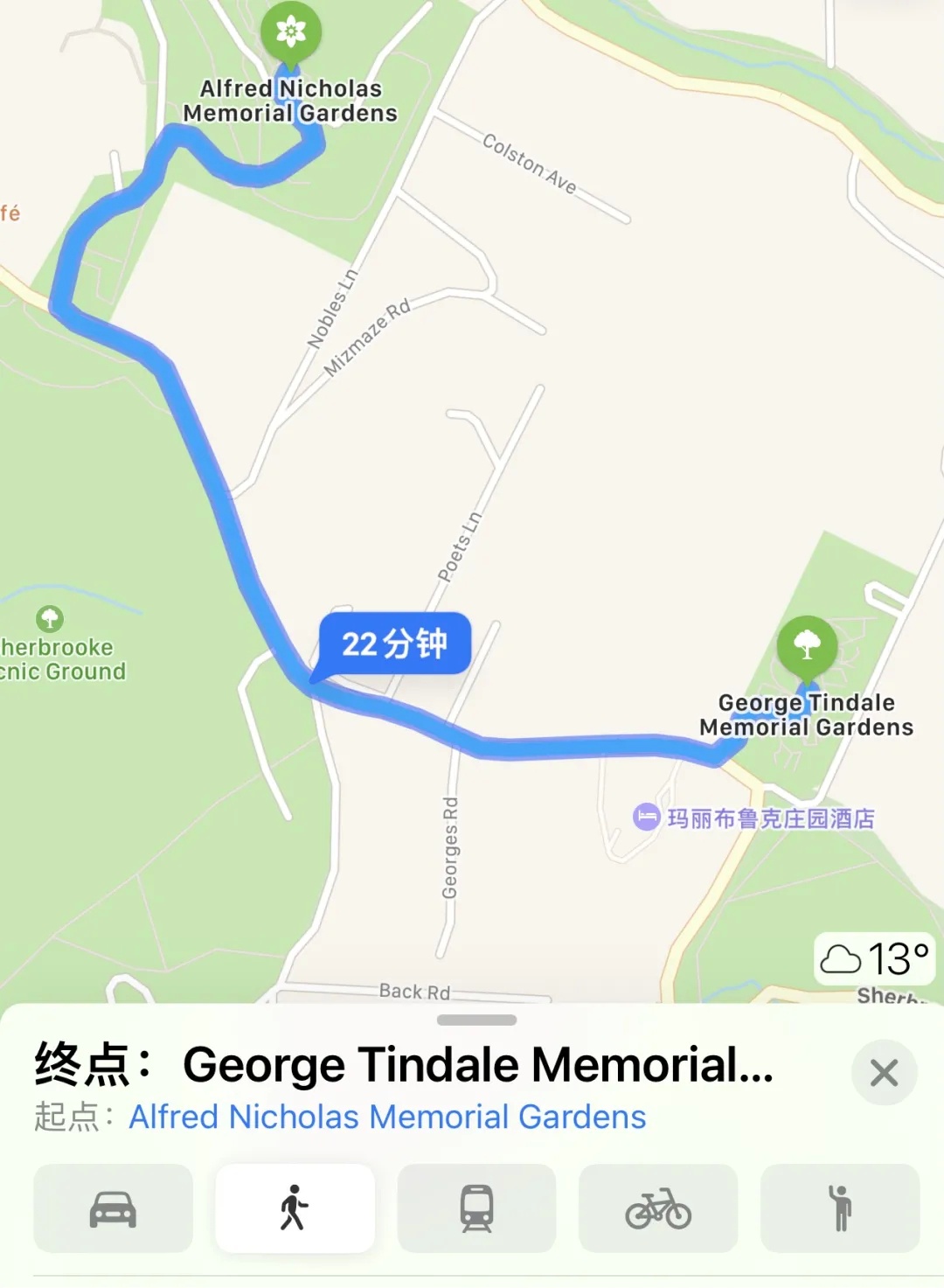This screenshot has width=944, height=1288.
Task: Close the directions panel
Action: [884, 1073]
